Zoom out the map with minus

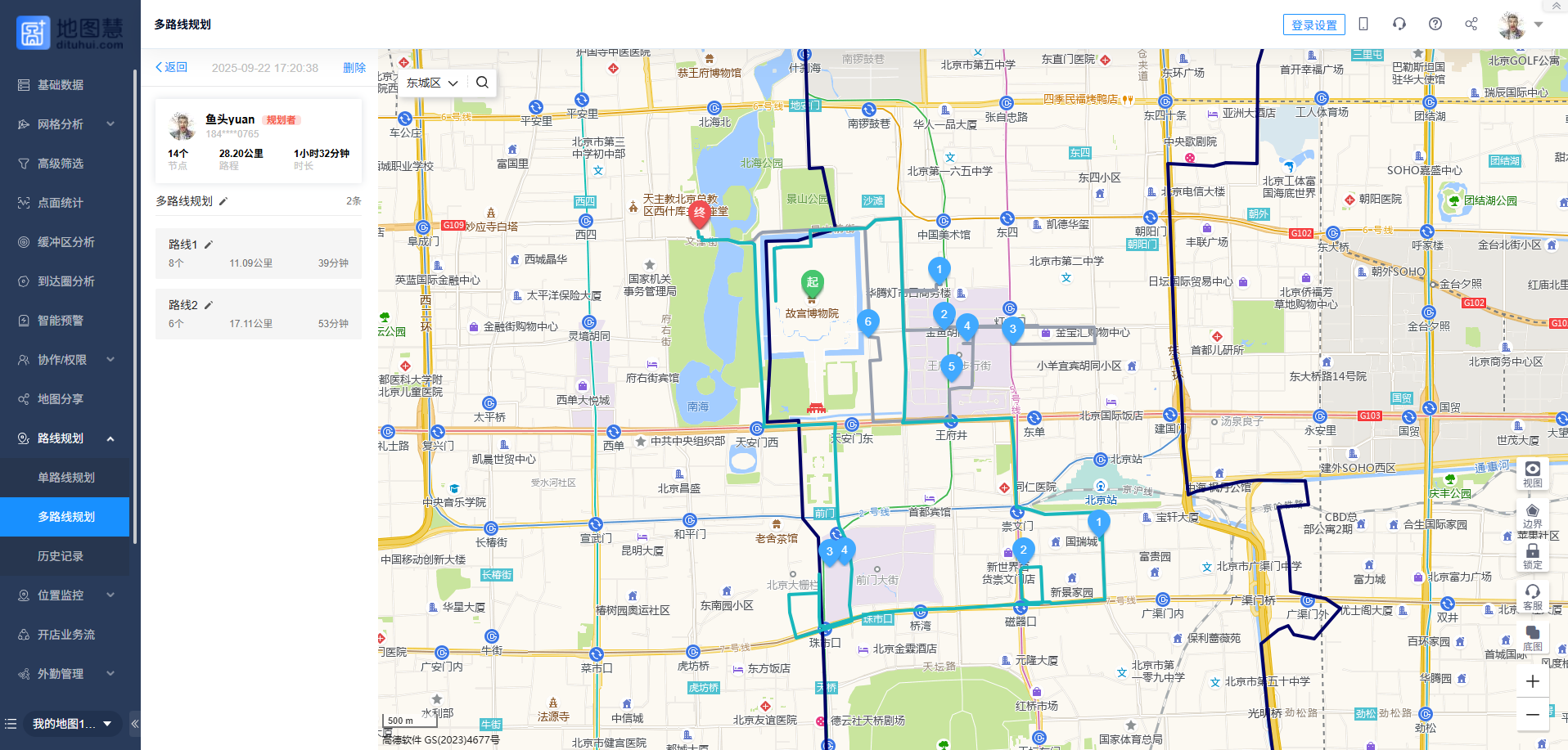(x=1533, y=714)
